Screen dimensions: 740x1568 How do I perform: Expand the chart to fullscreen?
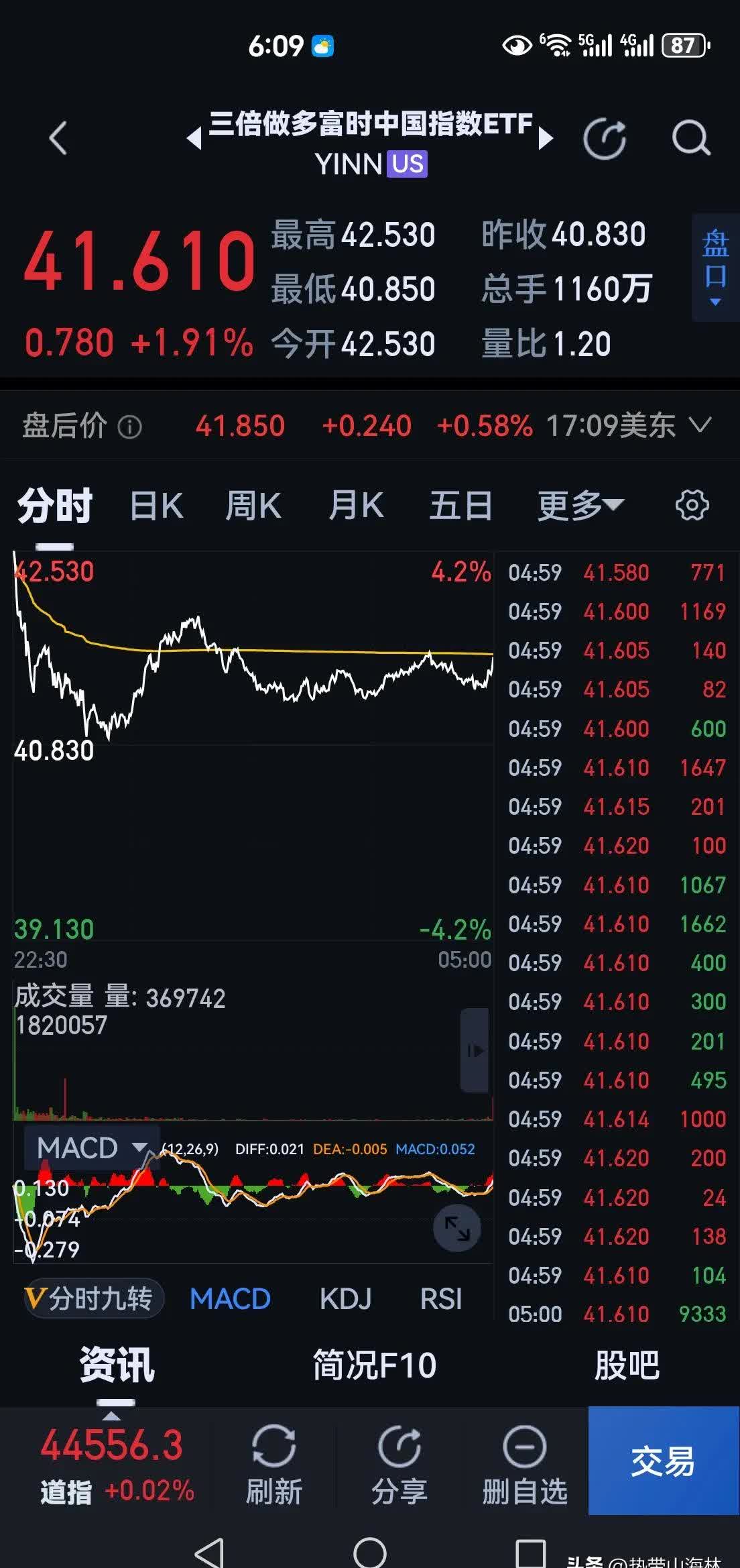click(457, 1228)
